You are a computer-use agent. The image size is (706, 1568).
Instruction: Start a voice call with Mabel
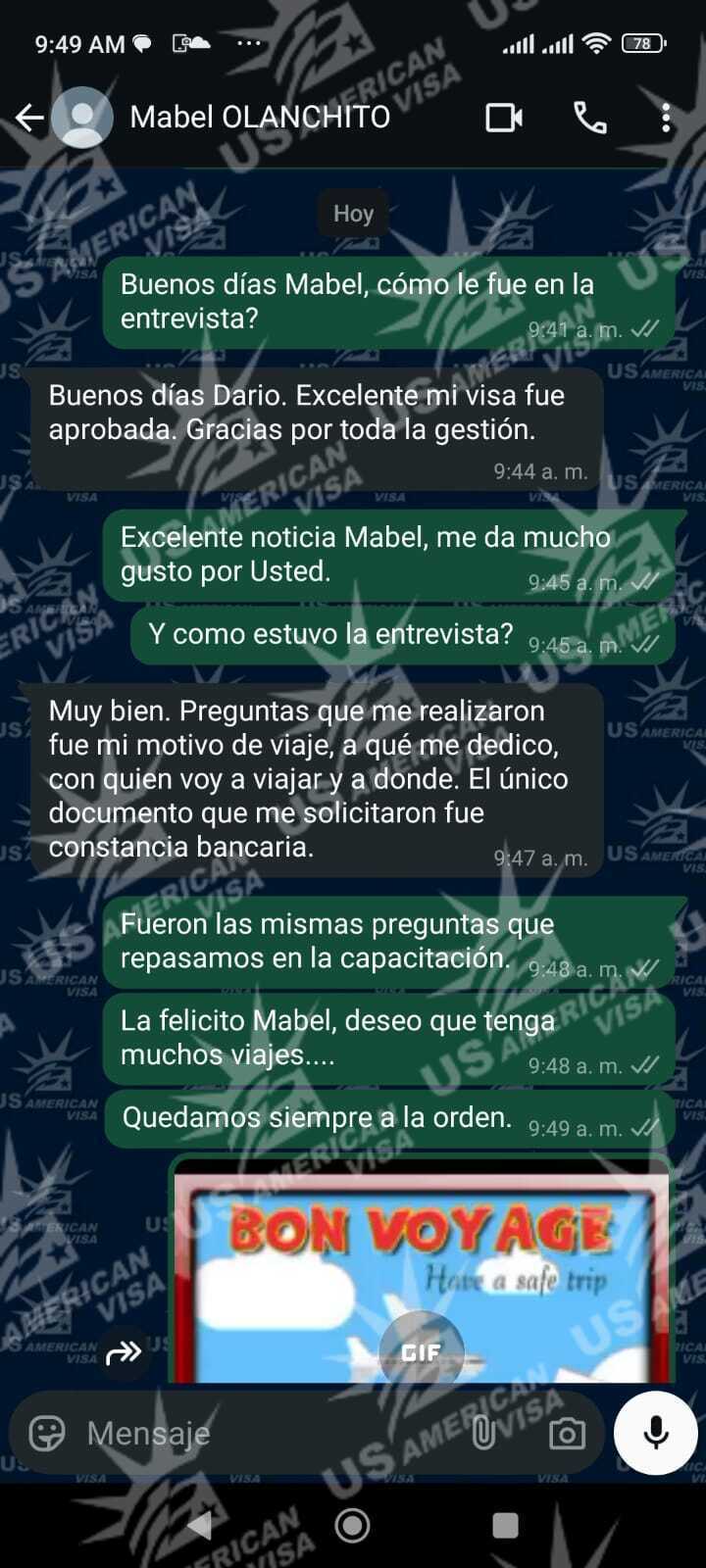589,119
